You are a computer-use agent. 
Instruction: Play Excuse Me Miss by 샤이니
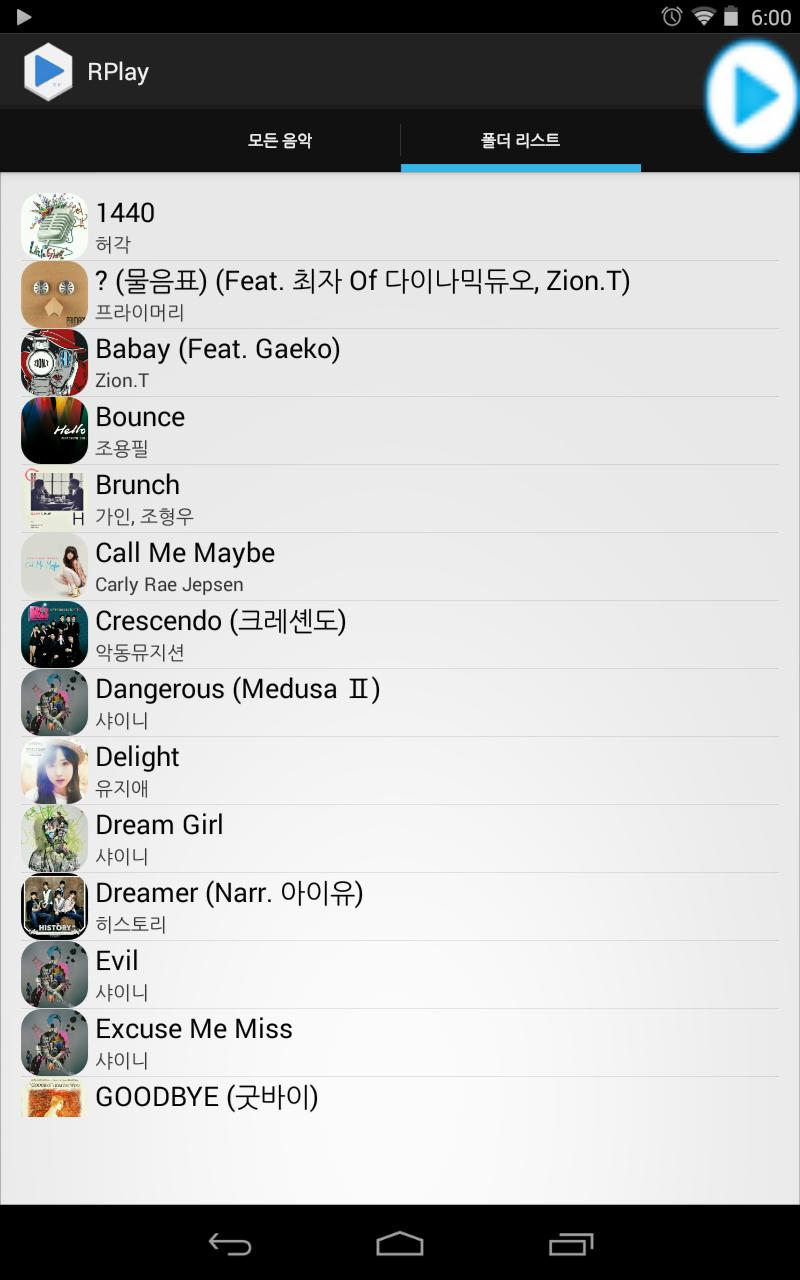(x=400, y=1043)
